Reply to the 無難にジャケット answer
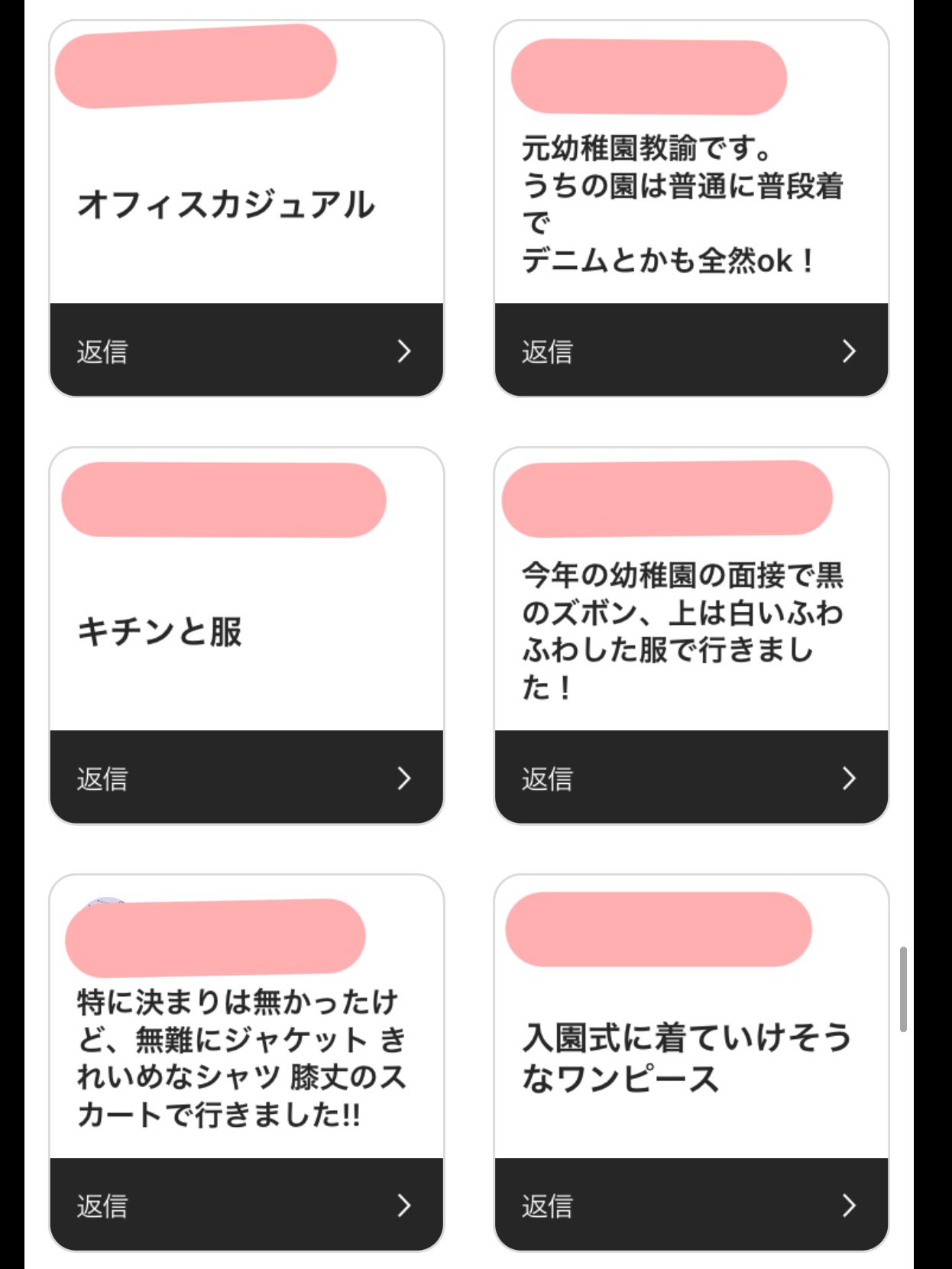This screenshot has height=1269, width=952. [x=246, y=1205]
